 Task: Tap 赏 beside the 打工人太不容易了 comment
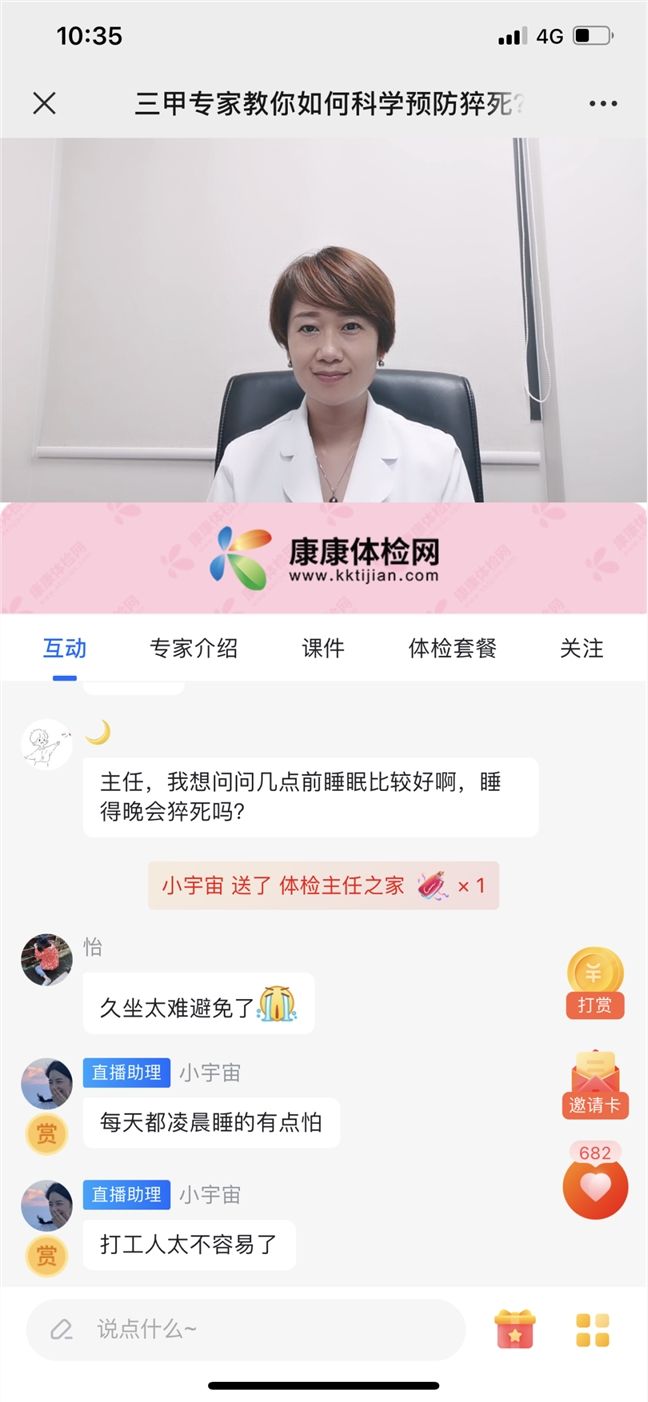point(46,1256)
